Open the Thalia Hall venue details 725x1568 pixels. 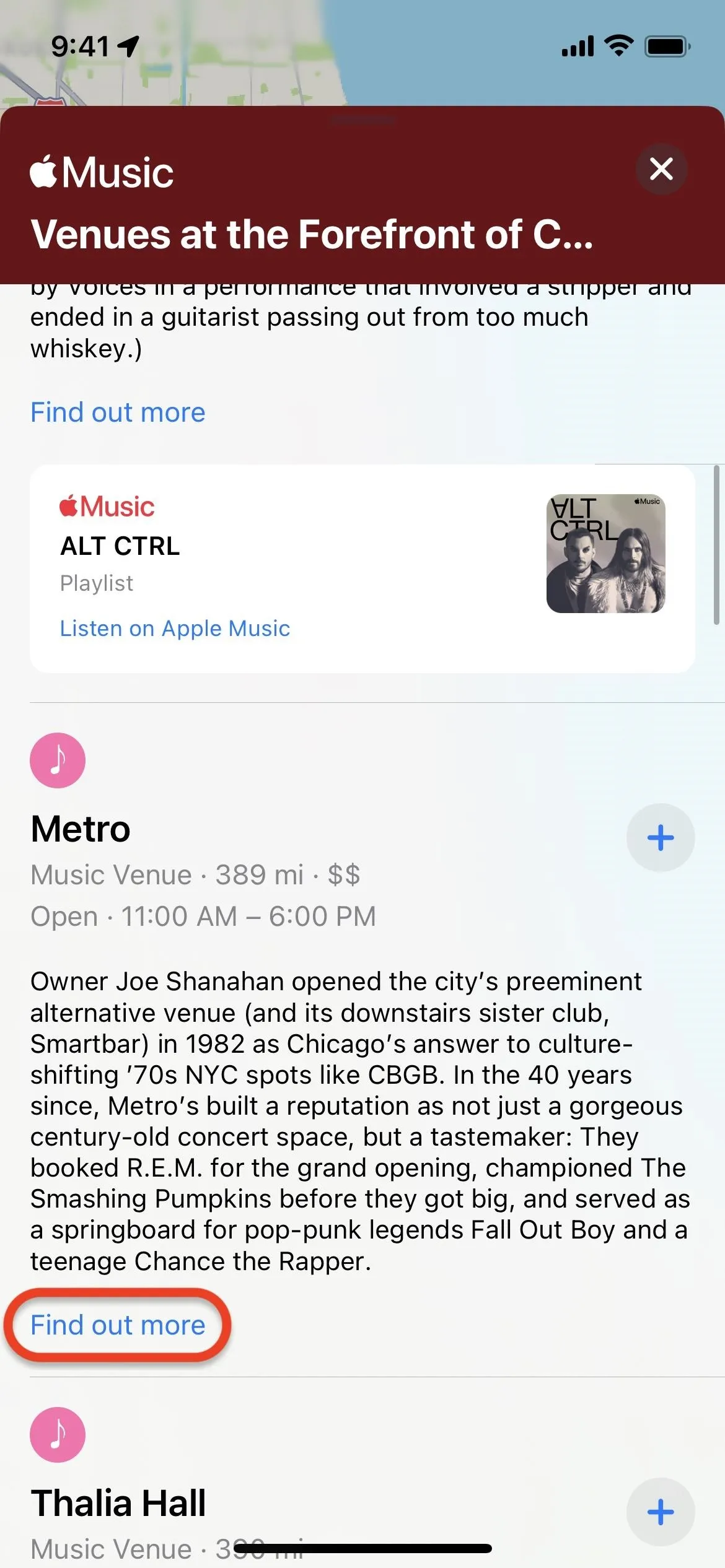coord(118,1502)
